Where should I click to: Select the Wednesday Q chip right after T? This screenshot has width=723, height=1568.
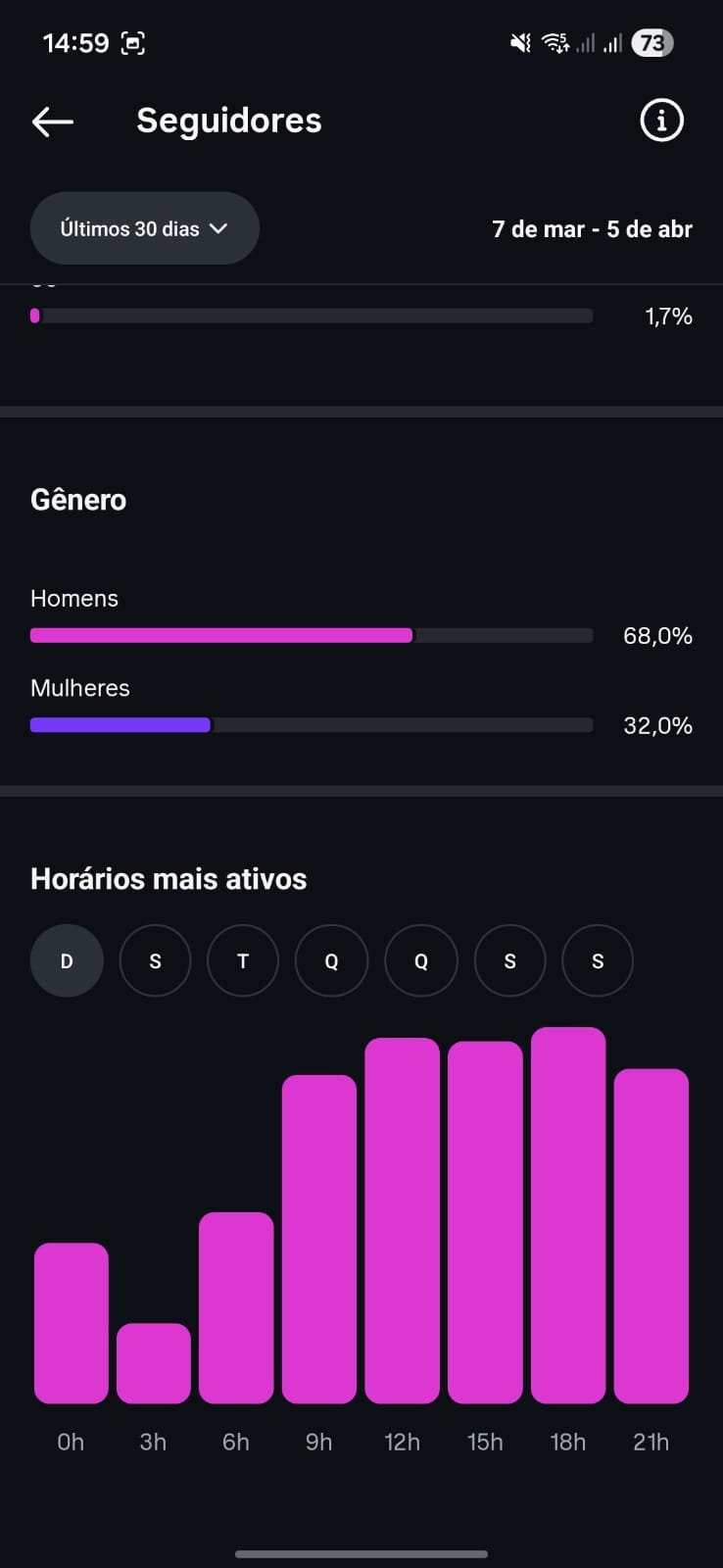click(331, 960)
